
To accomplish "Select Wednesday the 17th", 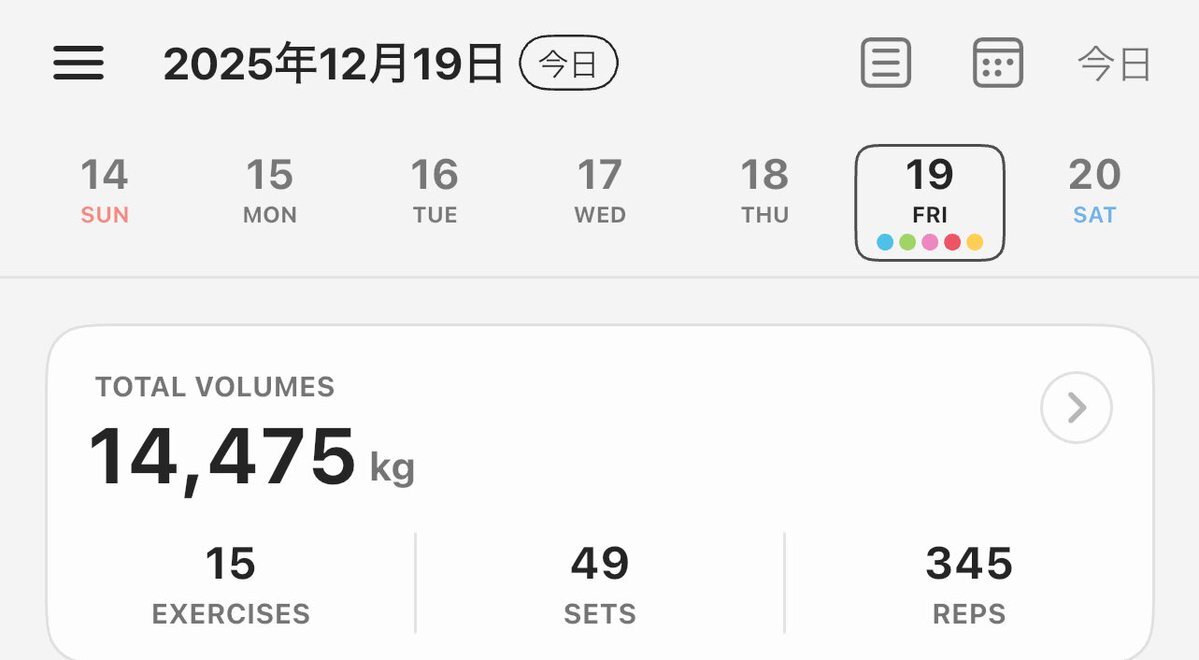I will (599, 191).
